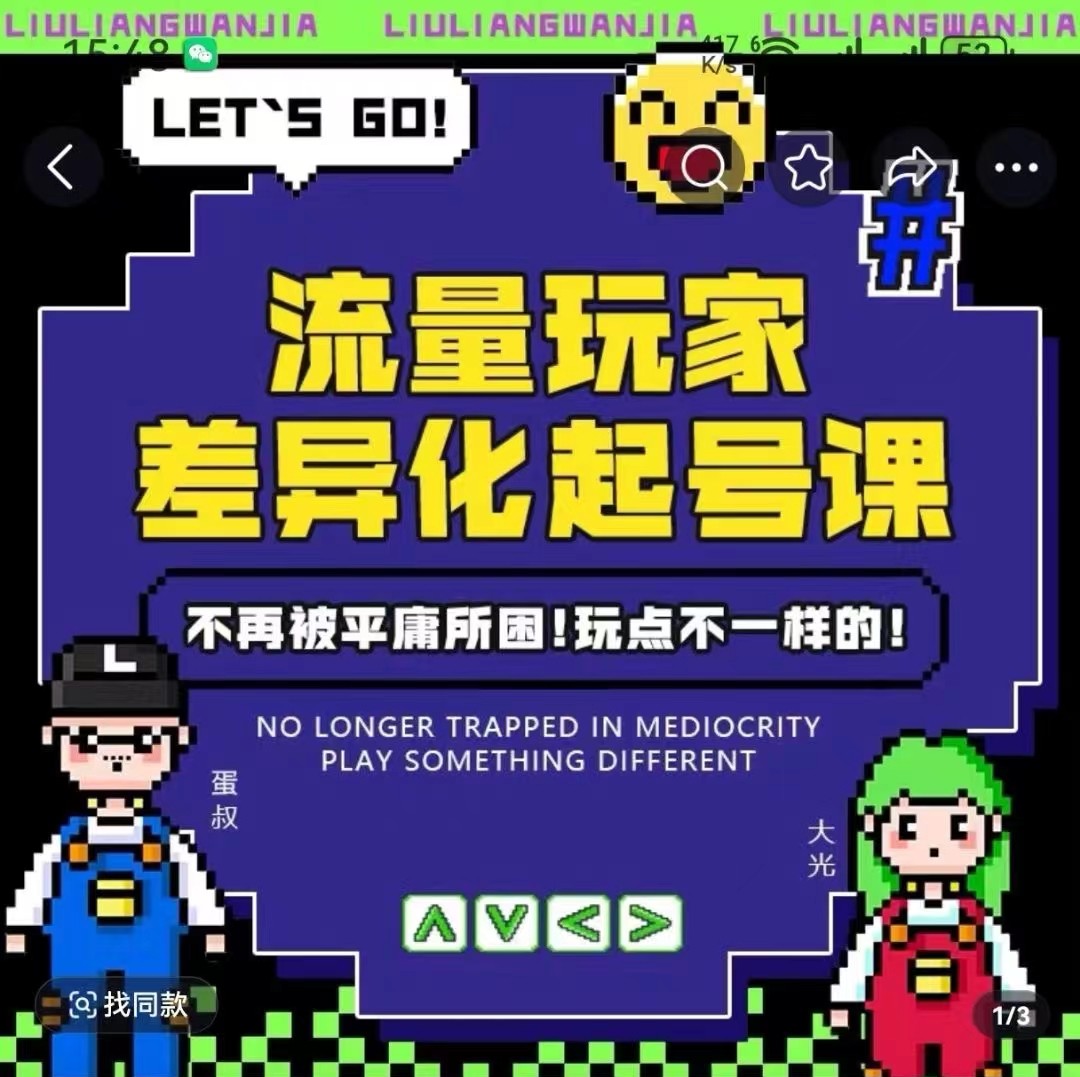Go back using the back arrow
Image resolution: width=1080 pixels, height=1077 pixels.
point(62,168)
